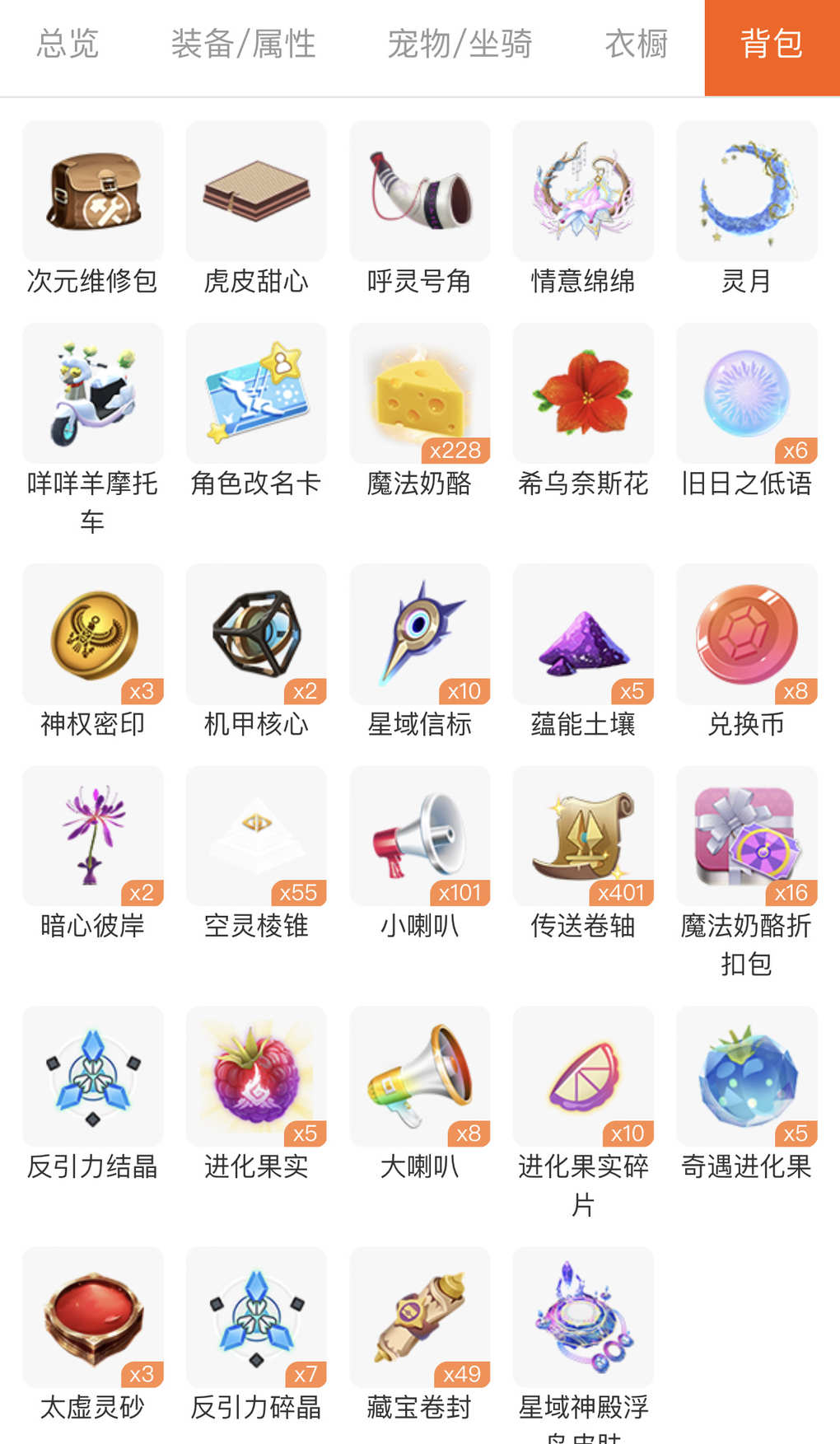This screenshot has height=1444, width=840.
Task: Open the 角色改名卡 item
Action: tap(256, 394)
